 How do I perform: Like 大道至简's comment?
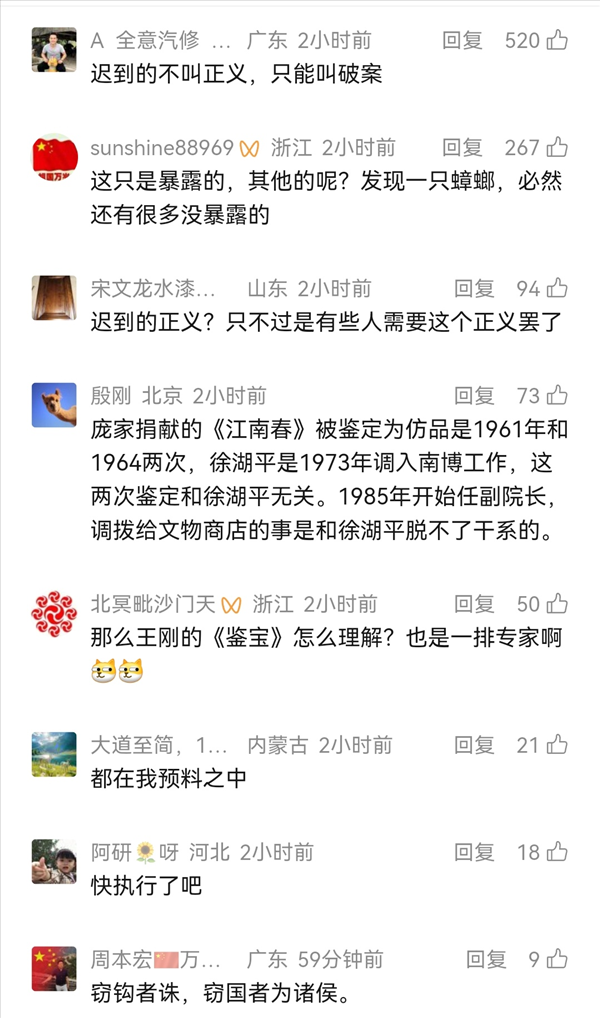[x=557, y=744]
